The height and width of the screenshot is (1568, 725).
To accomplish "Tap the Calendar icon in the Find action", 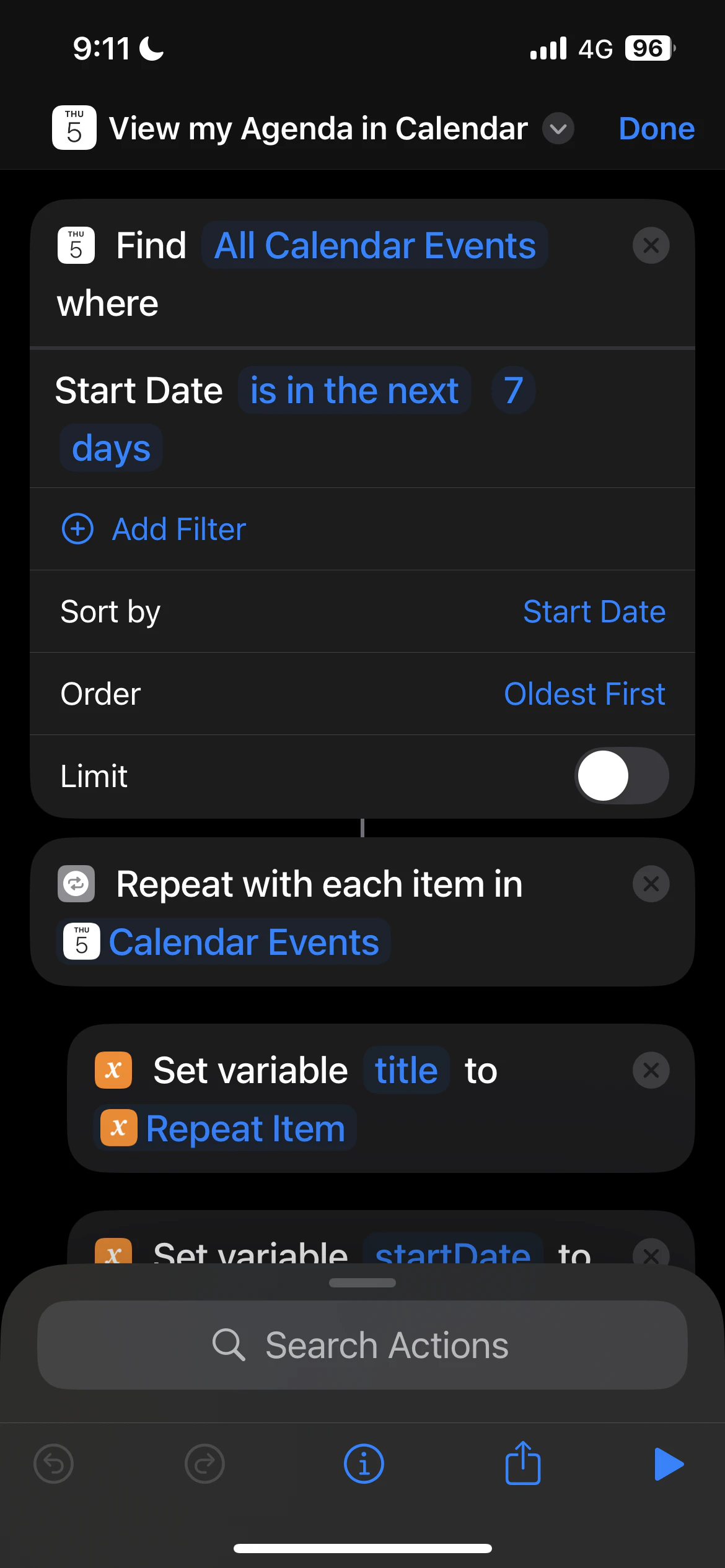I will pyautogui.click(x=76, y=245).
